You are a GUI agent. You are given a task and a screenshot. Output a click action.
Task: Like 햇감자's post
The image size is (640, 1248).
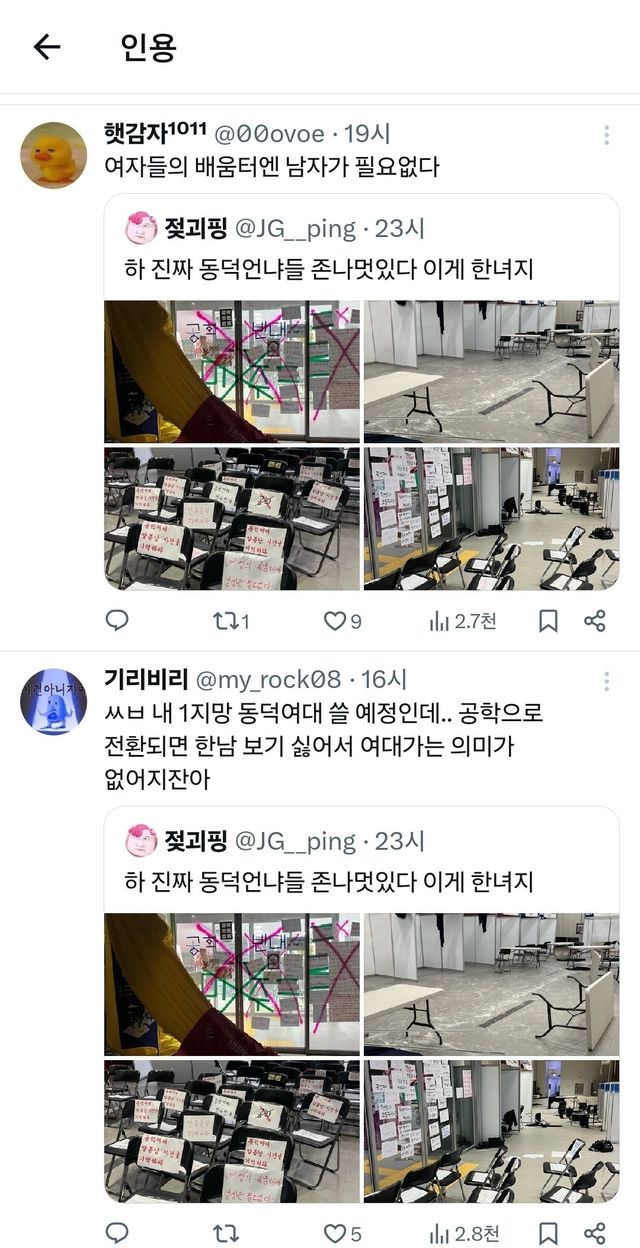click(341, 621)
